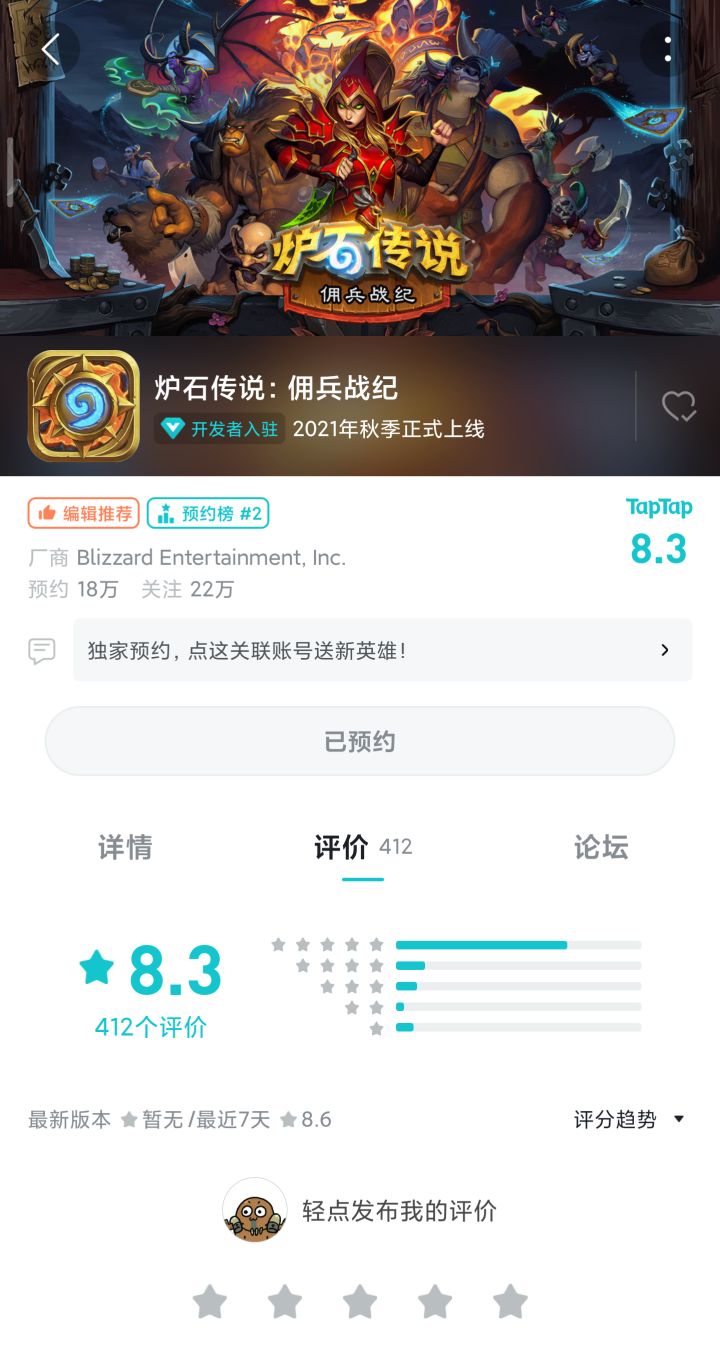Tap the heart icon to follow game
This screenshot has width=720, height=1360.
(678, 406)
